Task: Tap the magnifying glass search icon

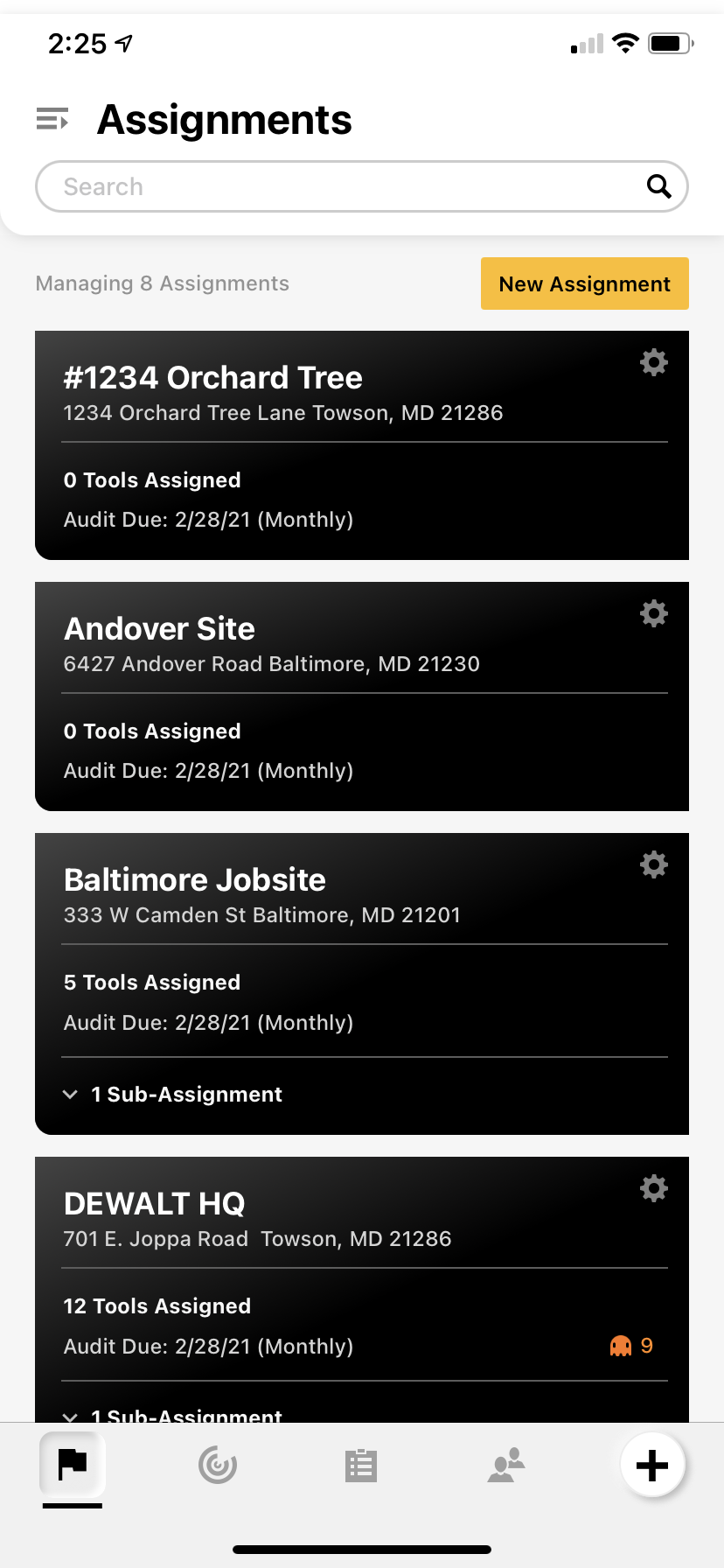Action: tap(658, 186)
